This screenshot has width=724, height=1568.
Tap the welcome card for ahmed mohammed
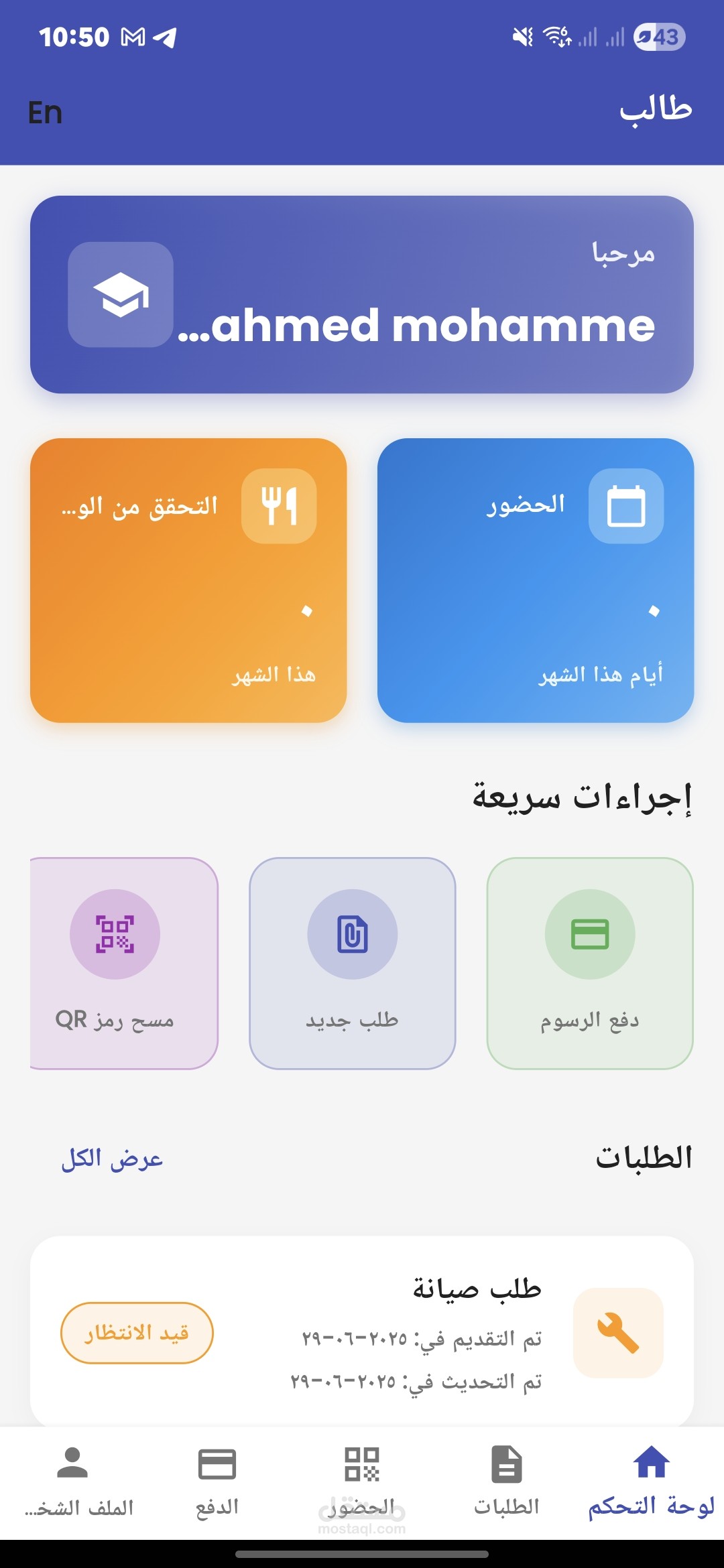(362, 294)
